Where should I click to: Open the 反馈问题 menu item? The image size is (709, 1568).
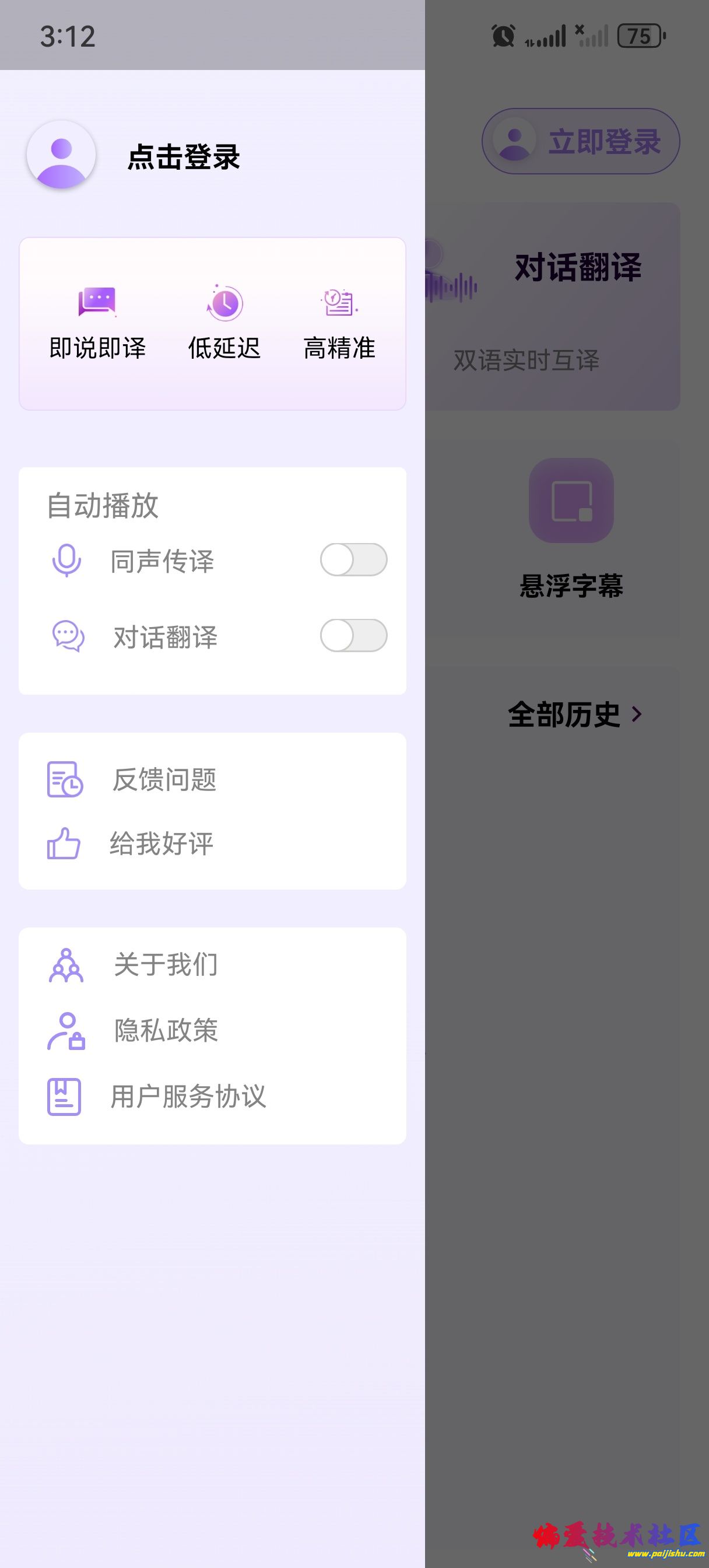coord(165,780)
